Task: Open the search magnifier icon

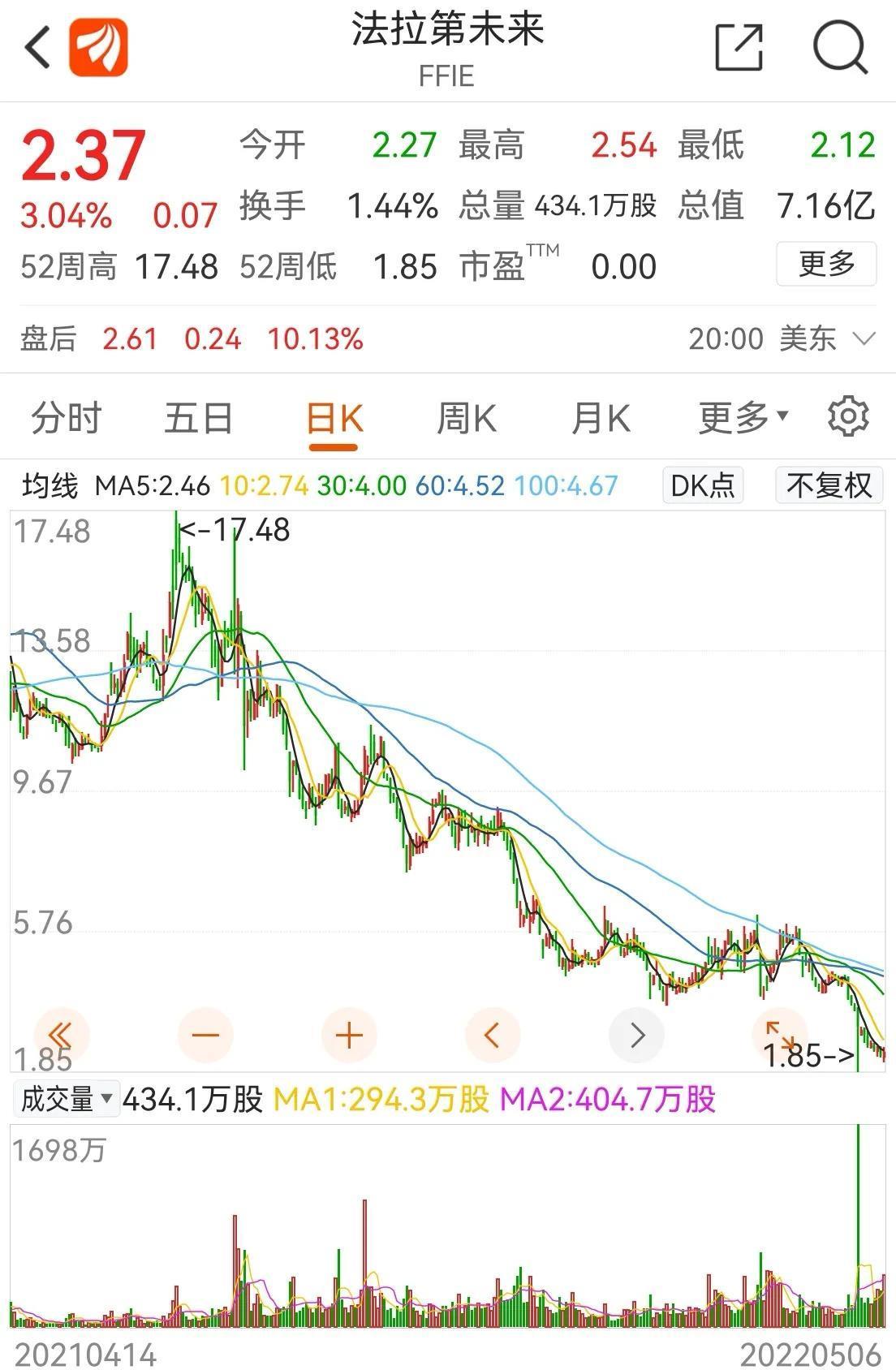Action: coord(840,47)
